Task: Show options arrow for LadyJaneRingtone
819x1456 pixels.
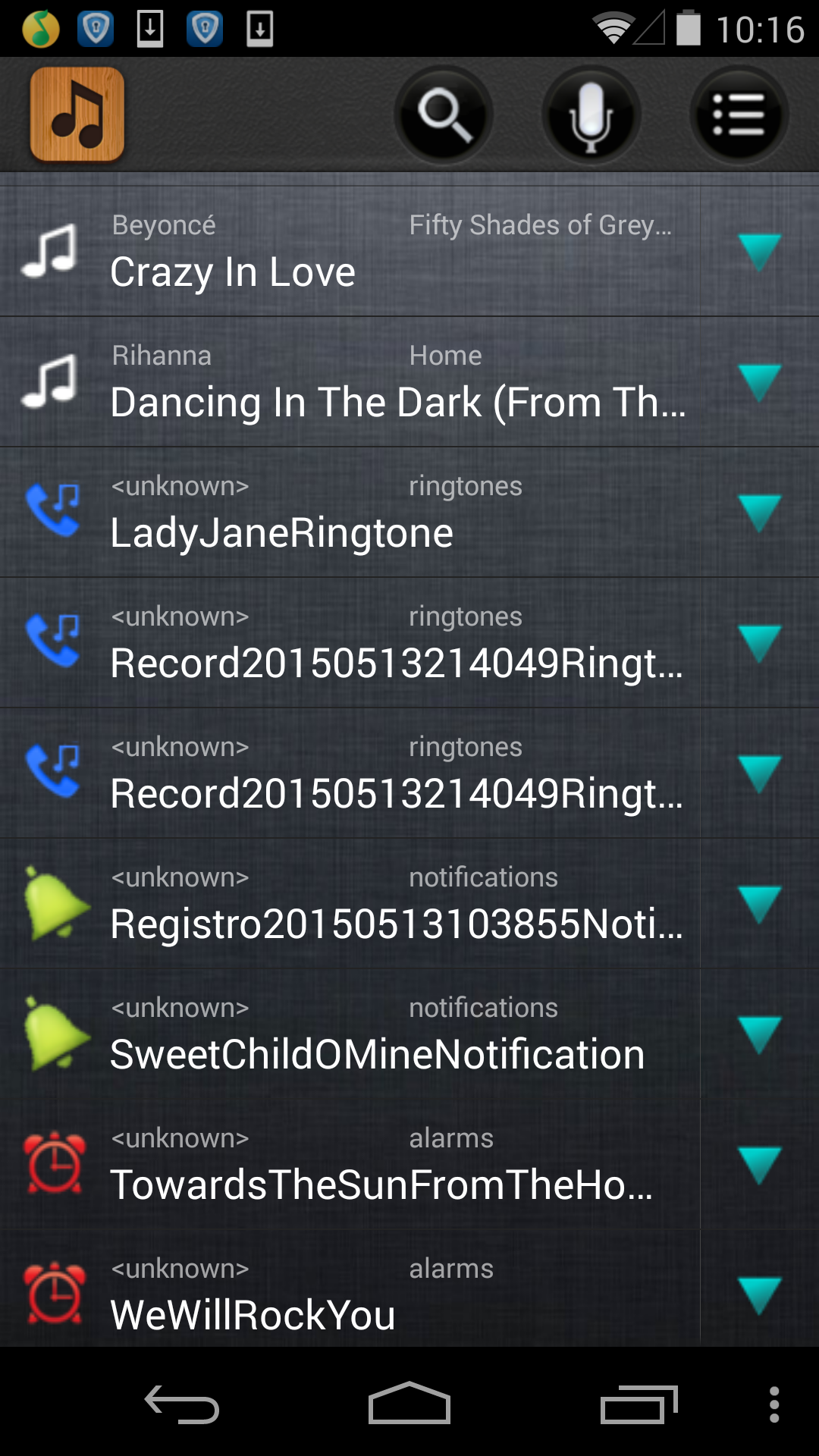Action: [x=759, y=513]
